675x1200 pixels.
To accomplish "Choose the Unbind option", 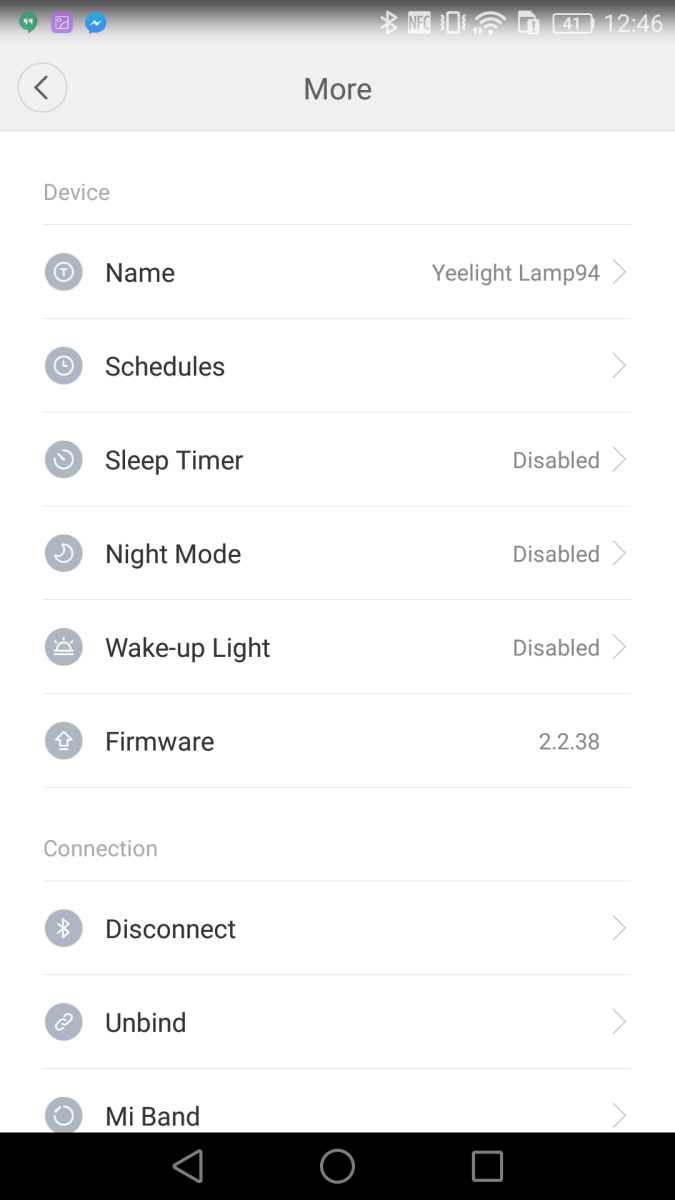I will [337, 1023].
